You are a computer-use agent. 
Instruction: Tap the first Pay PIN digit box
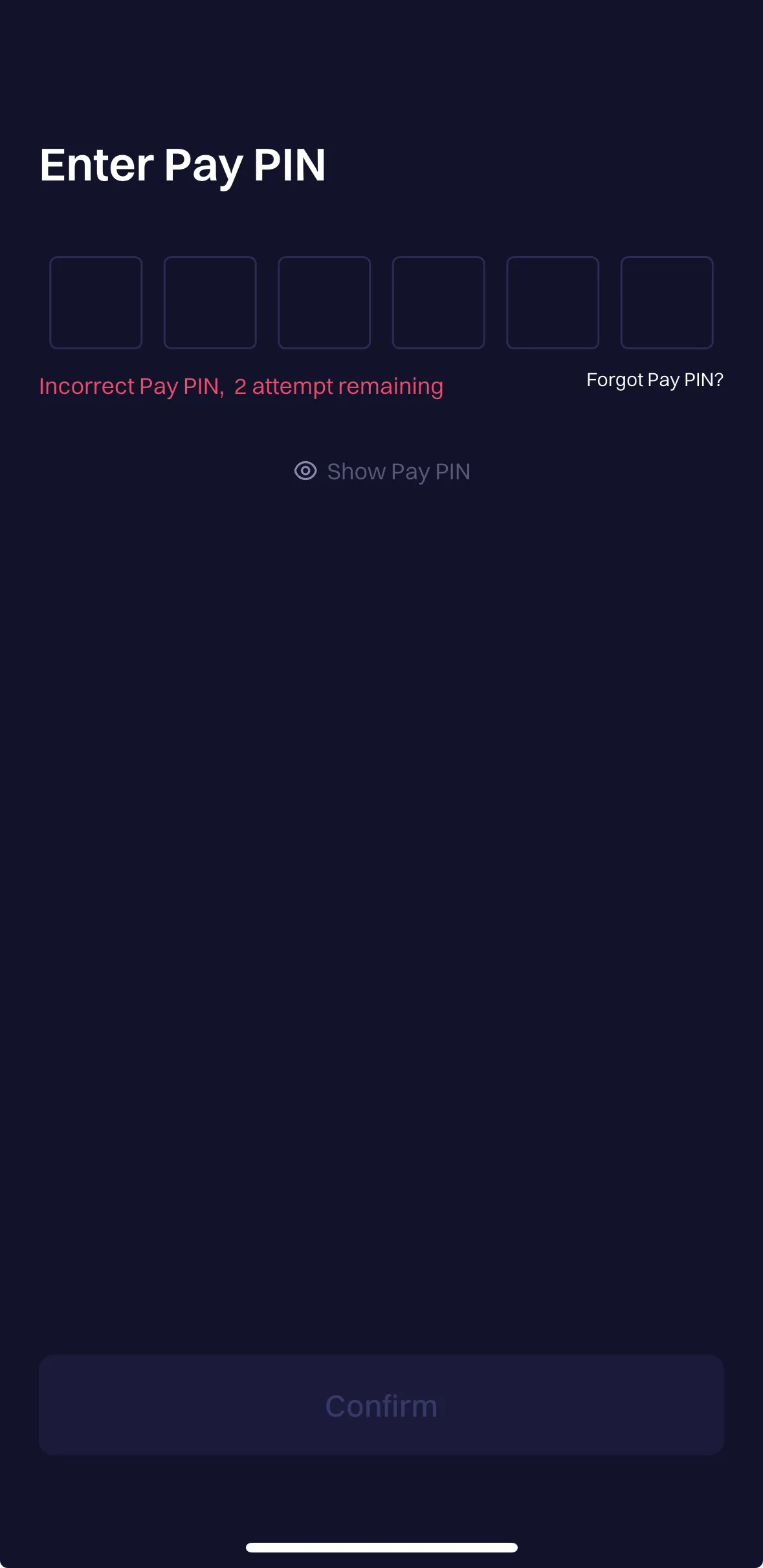click(x=96, y=303)
